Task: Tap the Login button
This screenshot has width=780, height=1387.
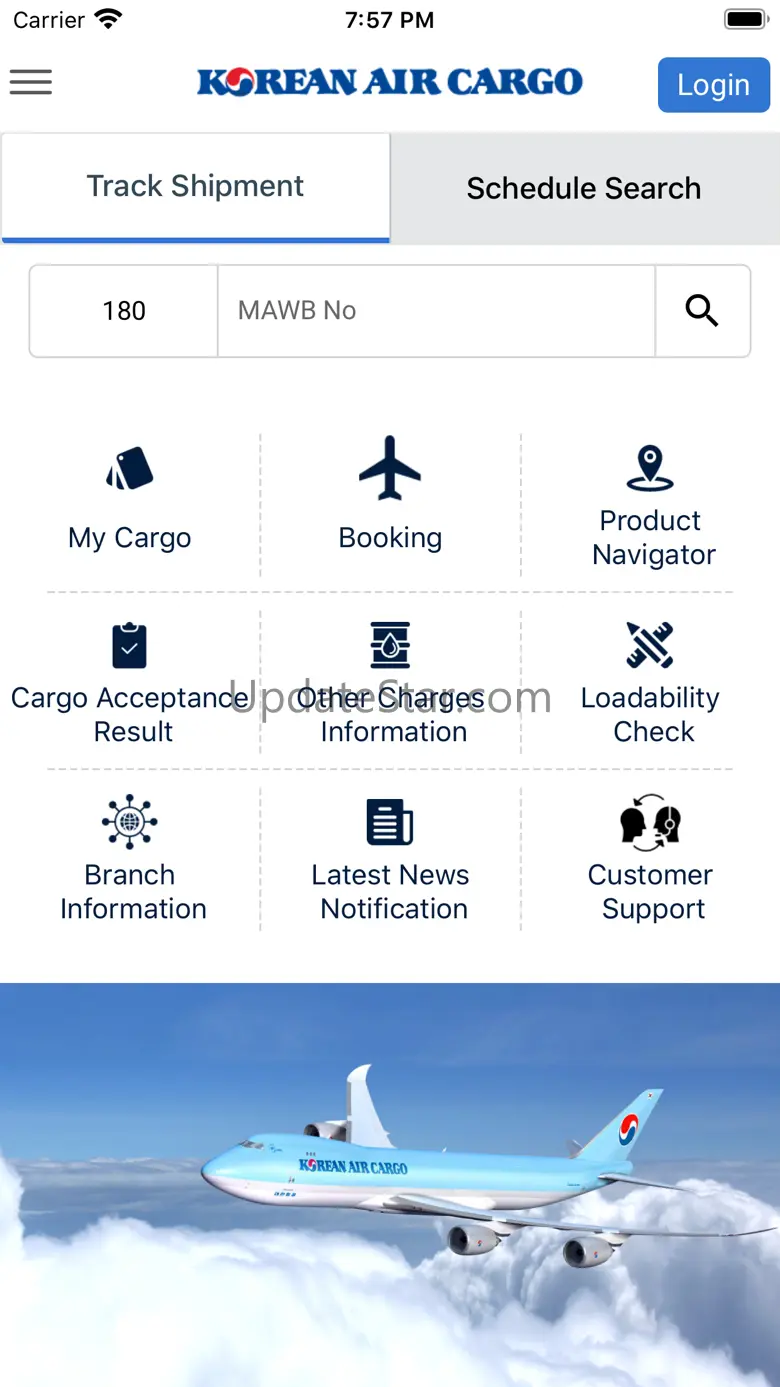Action: [x=713, y=85]
